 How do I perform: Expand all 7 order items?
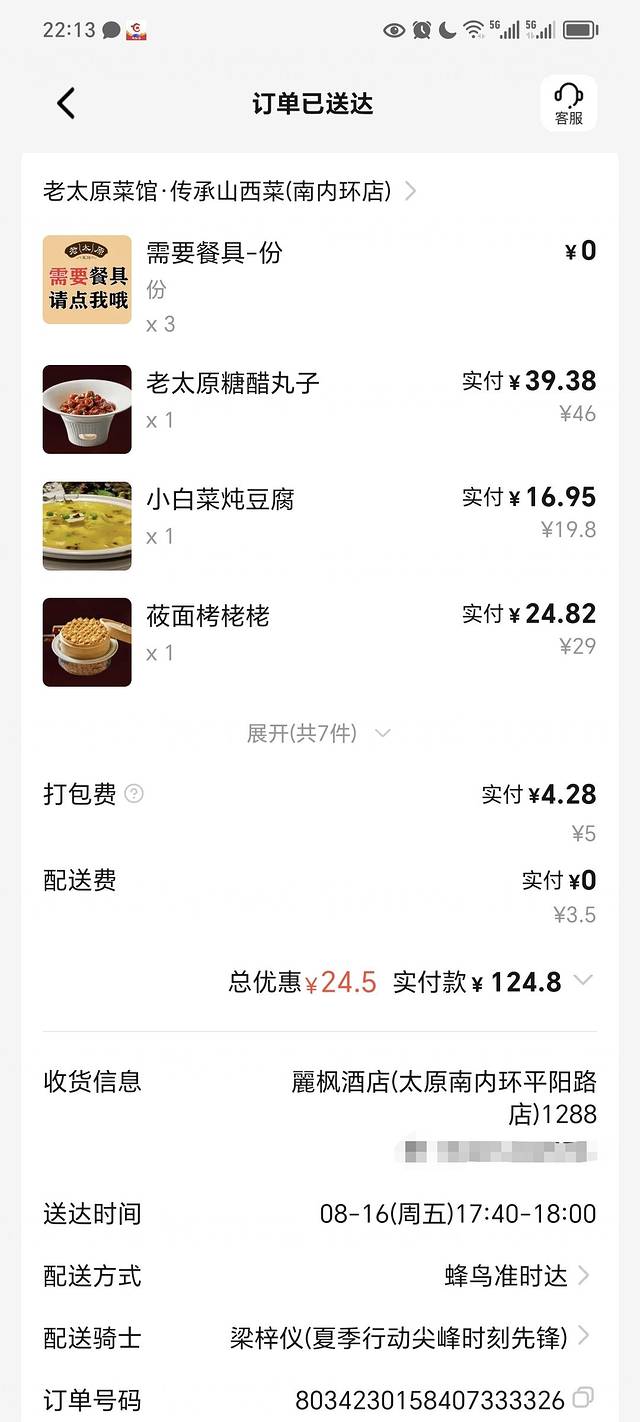click(x=318, y=734)
